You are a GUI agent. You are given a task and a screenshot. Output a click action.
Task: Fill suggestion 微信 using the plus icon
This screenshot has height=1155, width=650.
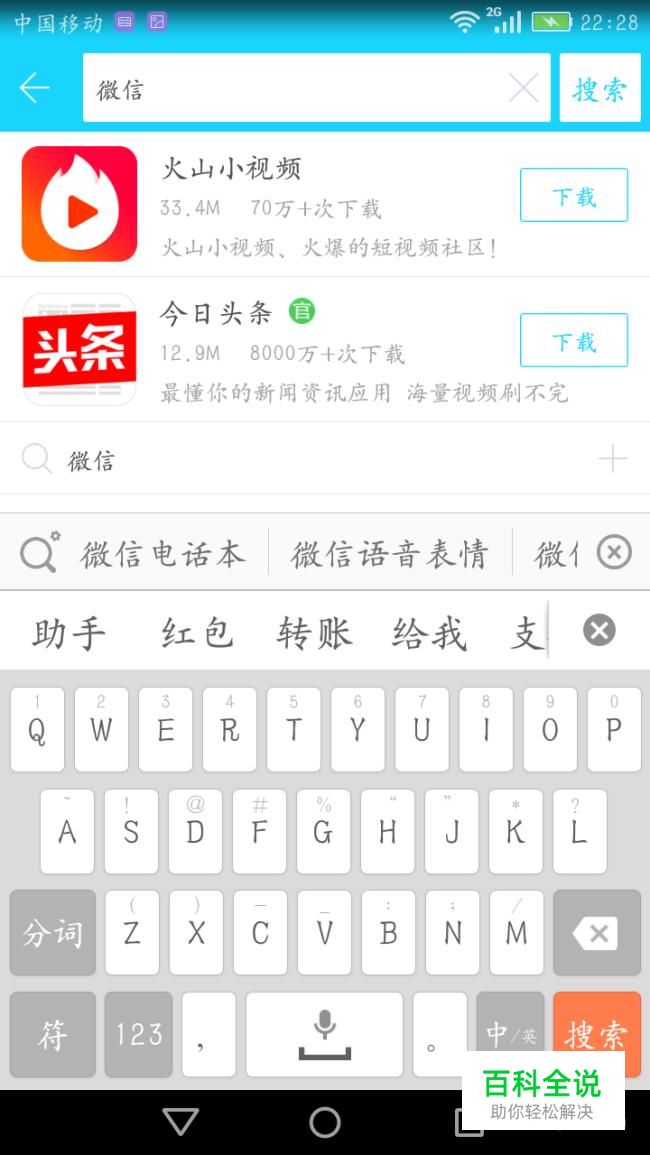tap(612, 460)
